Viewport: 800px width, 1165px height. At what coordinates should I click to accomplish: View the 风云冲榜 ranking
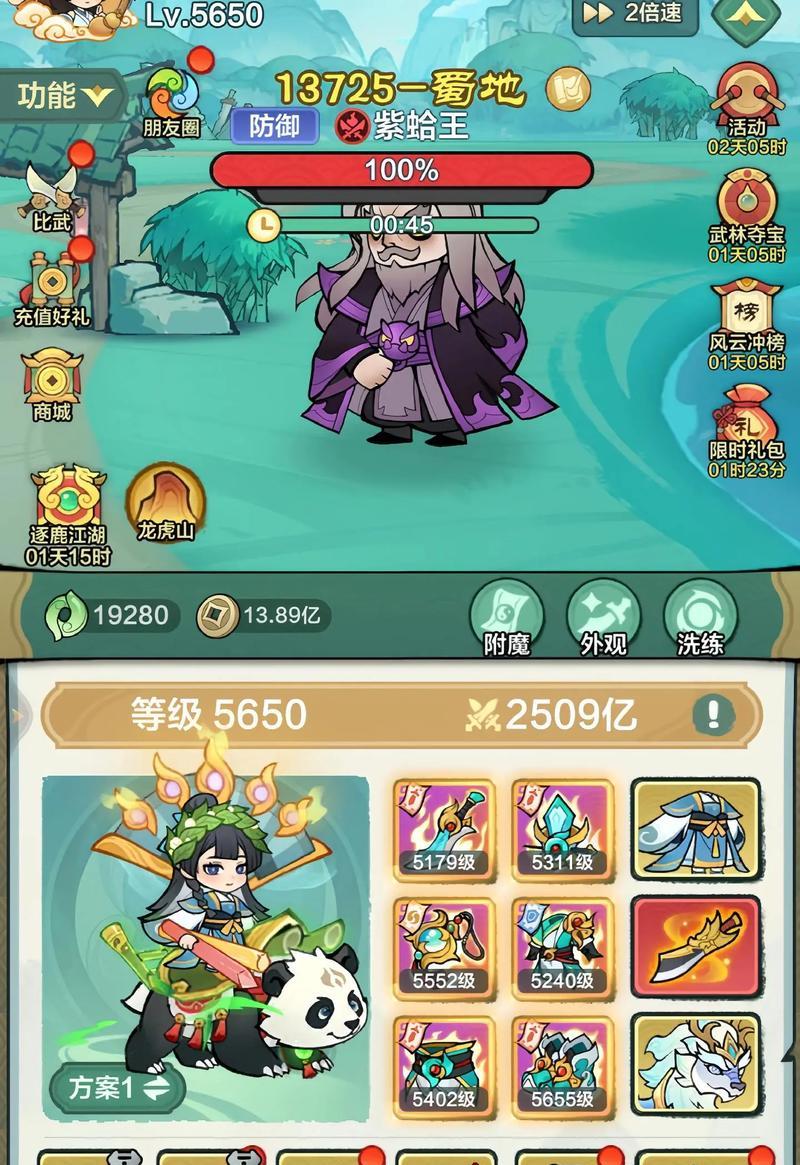click(x=746, y=320)
